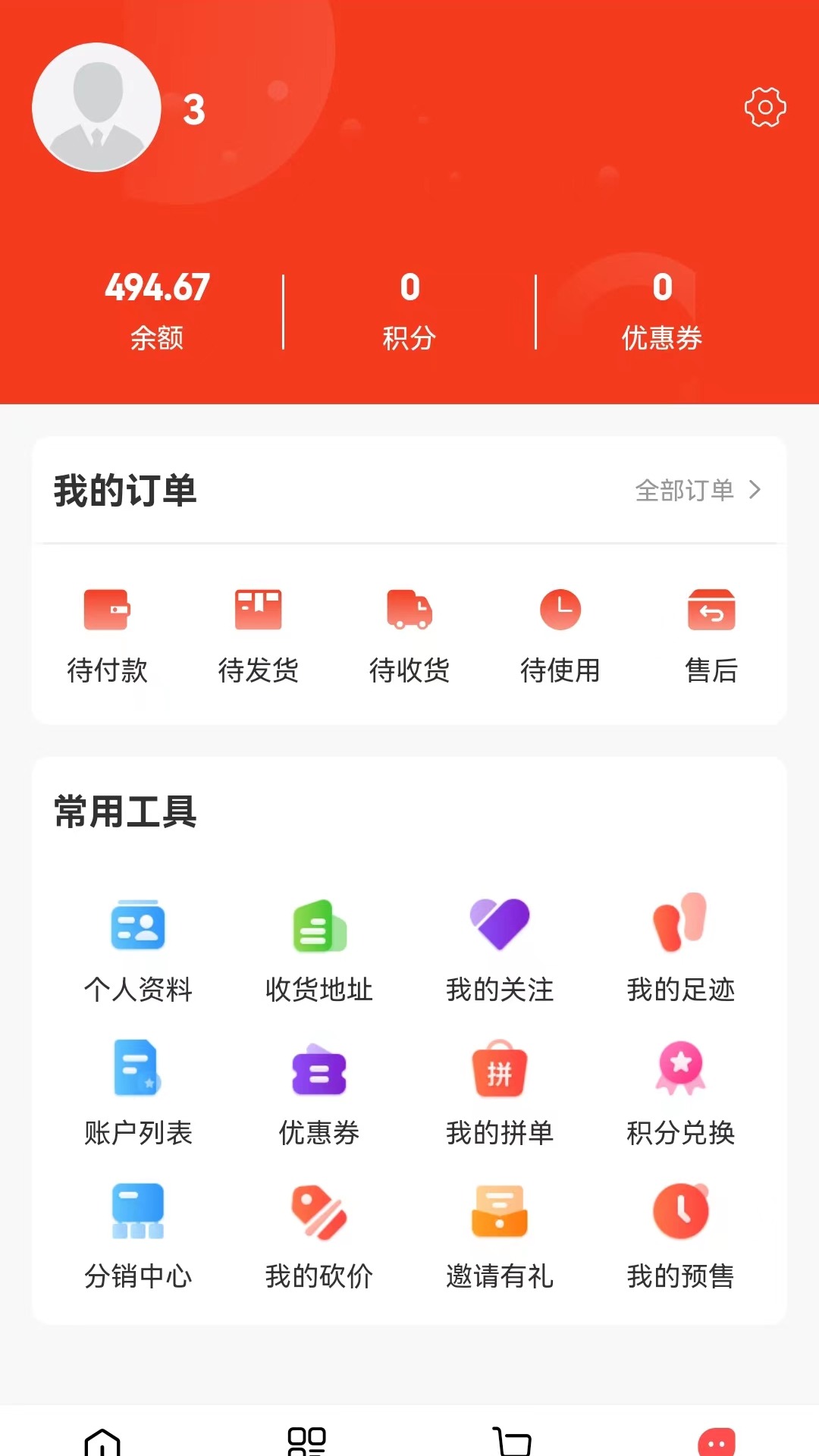Open the settings gear
Viewport: 819px width, 1456px height.
765,107
